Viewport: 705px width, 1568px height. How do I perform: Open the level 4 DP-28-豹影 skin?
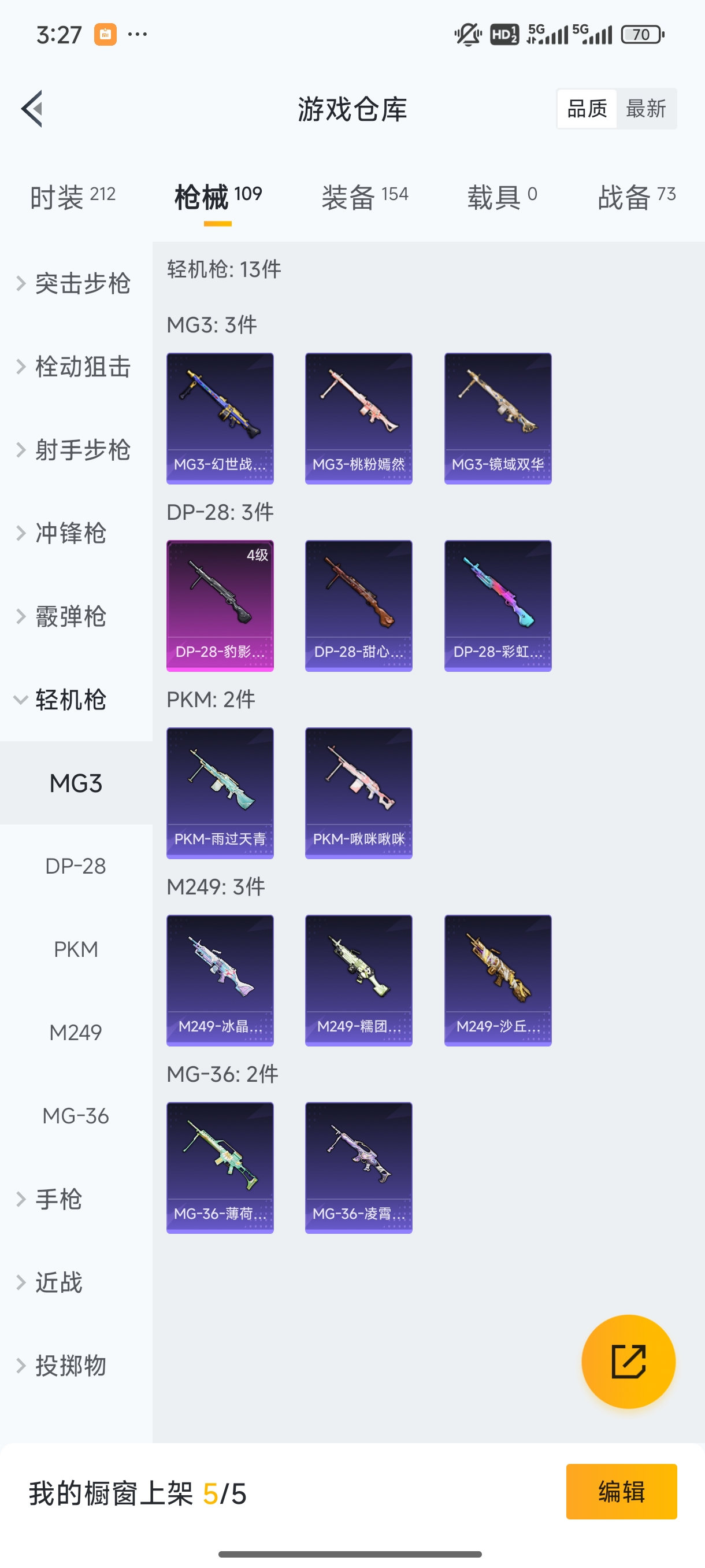(220, 606)
